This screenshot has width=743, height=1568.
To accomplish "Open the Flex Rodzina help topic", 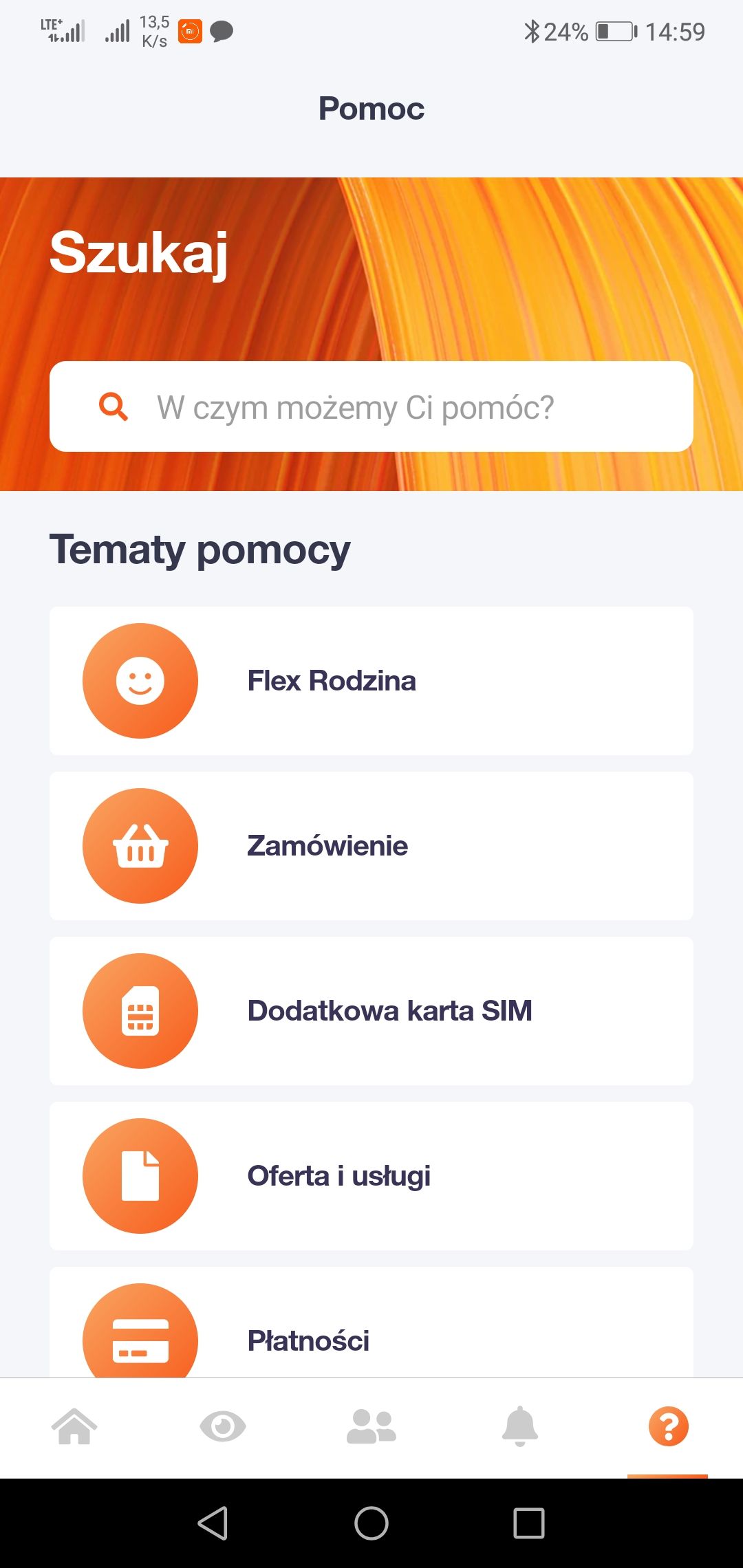I will [371, 679].
